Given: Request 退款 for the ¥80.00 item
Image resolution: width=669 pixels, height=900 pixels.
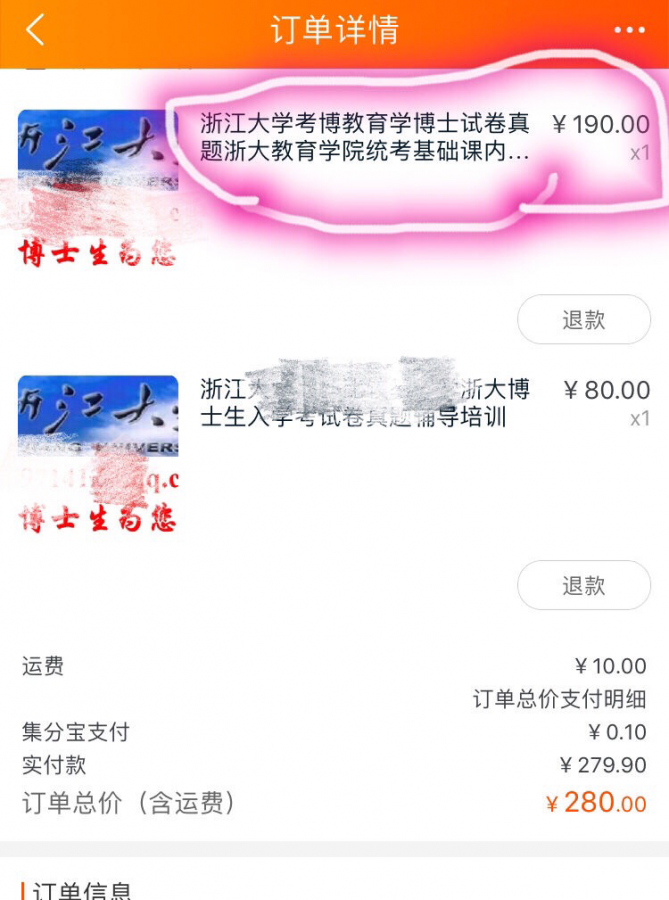Looking at the screenshot, I should pos(583,585).
